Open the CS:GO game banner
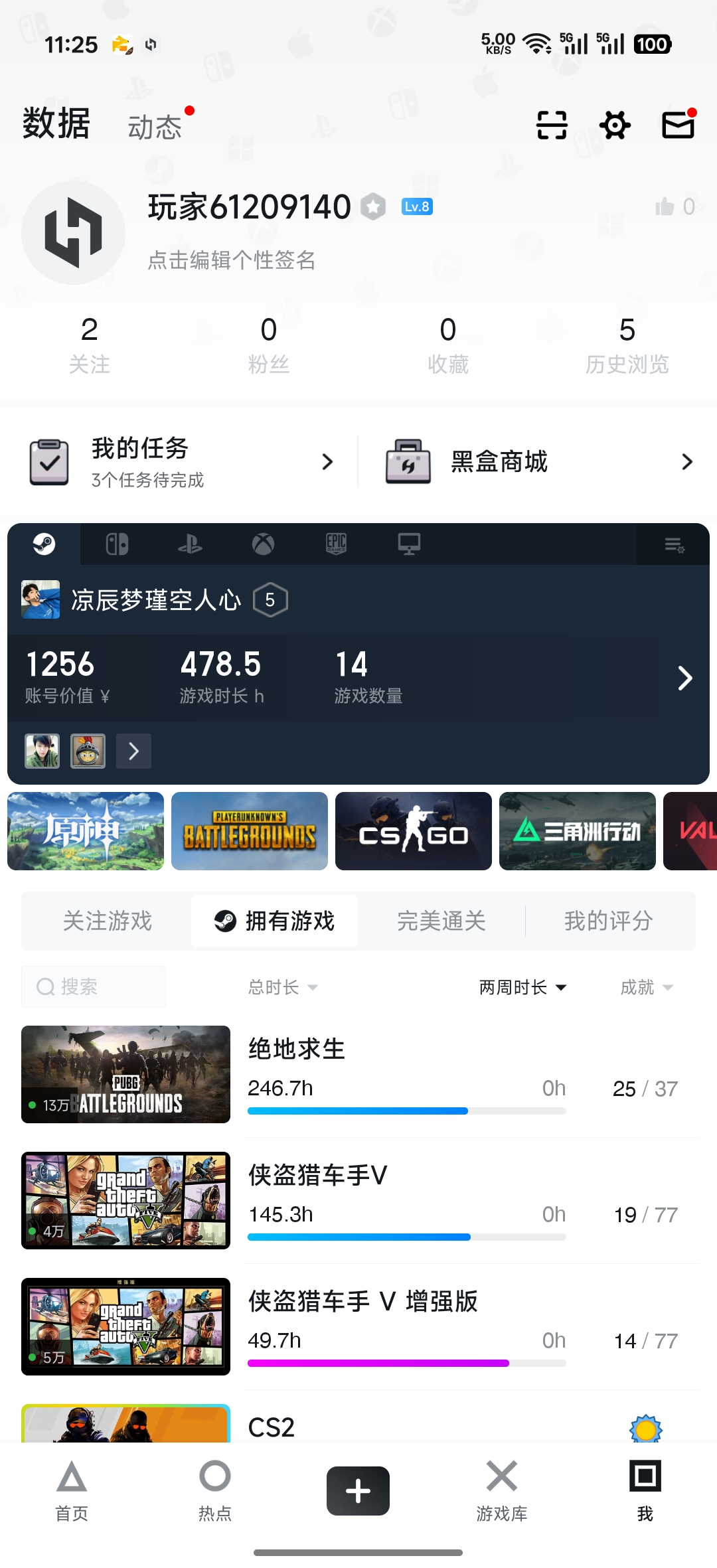The width and height of the screenshot is (717, 1568). click(x=414, y=831)
